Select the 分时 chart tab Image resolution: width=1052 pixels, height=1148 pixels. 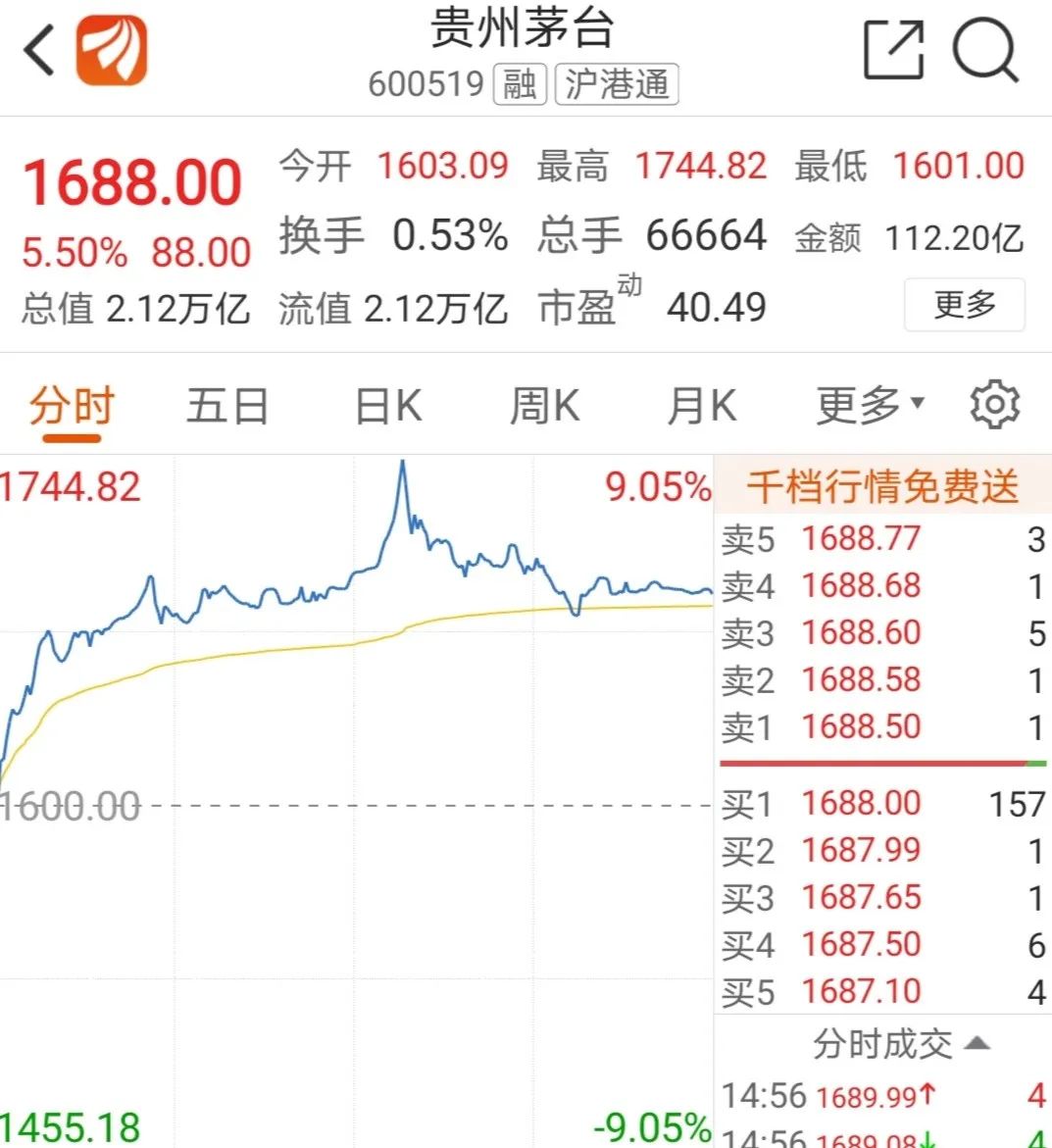coord(72,406)
